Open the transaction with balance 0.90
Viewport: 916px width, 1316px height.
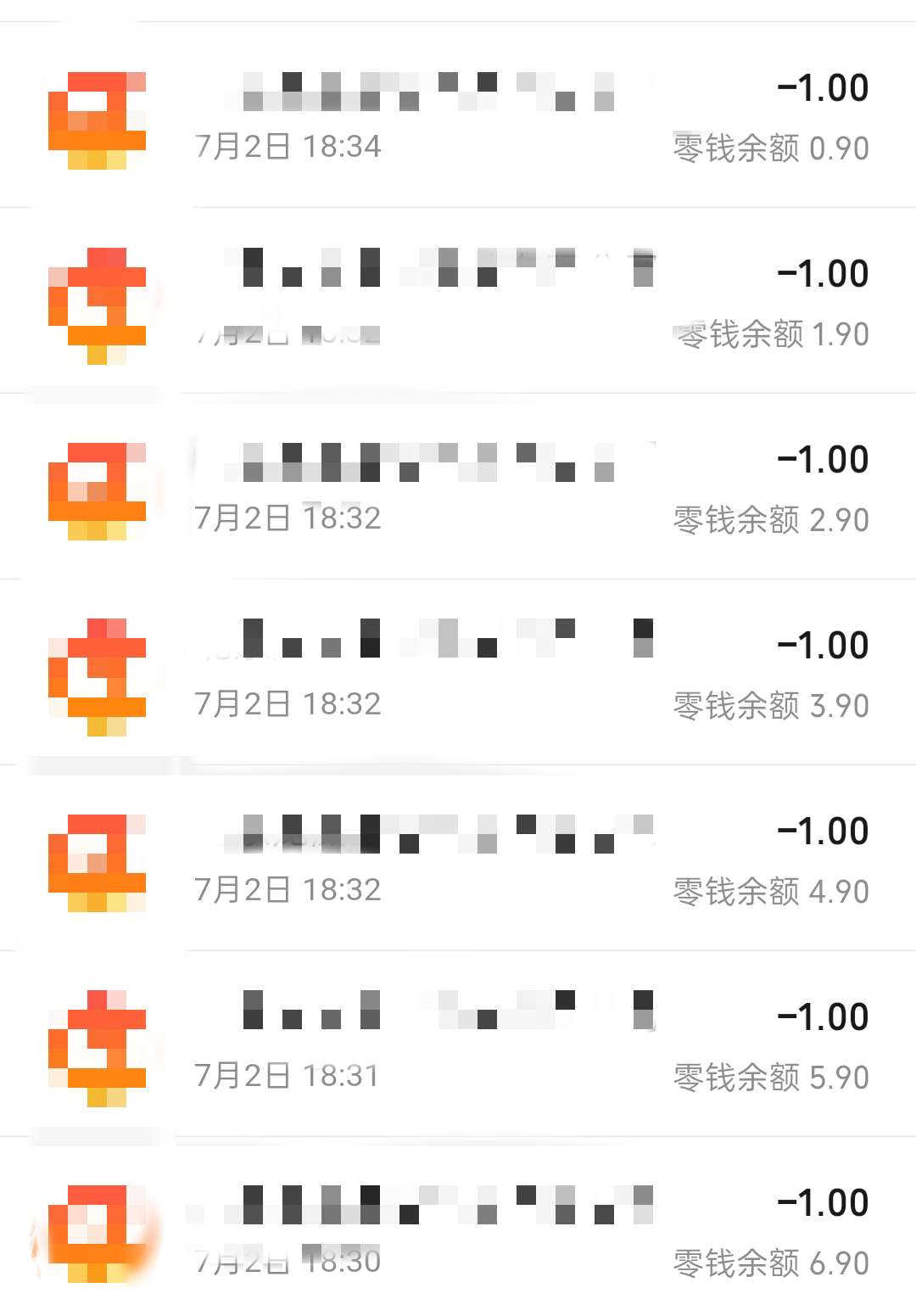pos(458,116)
